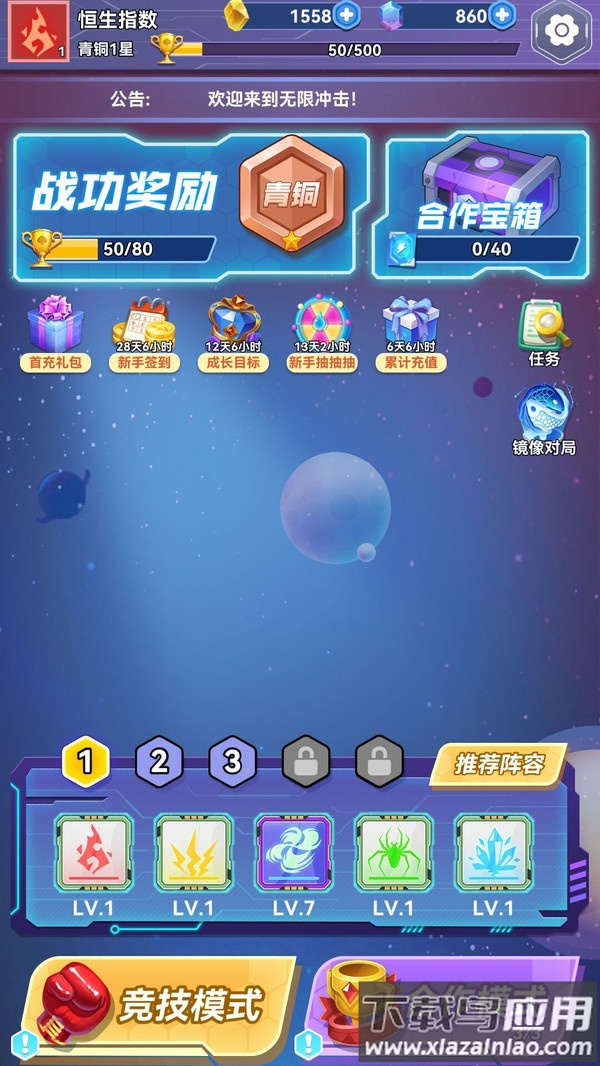
Task: Open the 战功奖励 card
Action: coord(191,205)
